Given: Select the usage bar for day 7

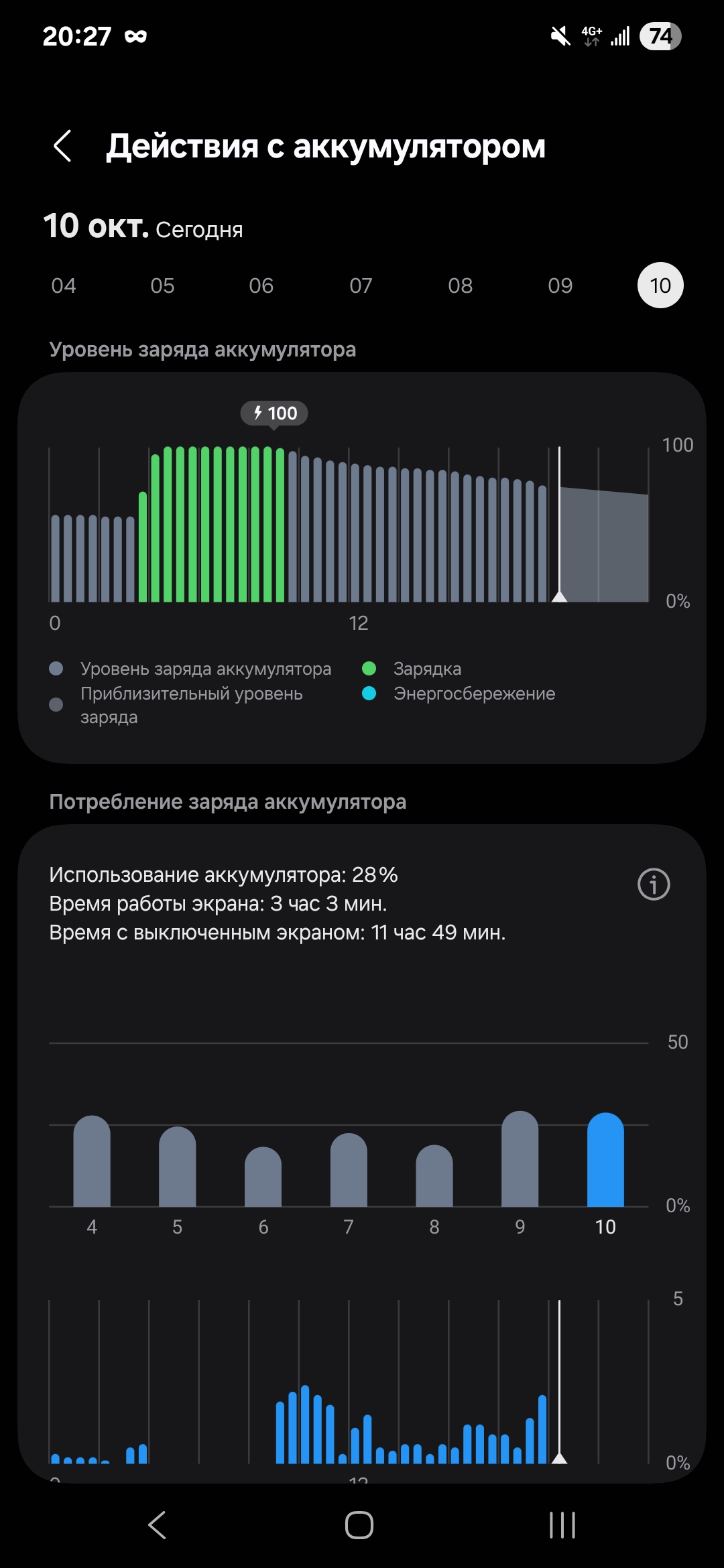Looking at the screenshot, I should 349,1170.
